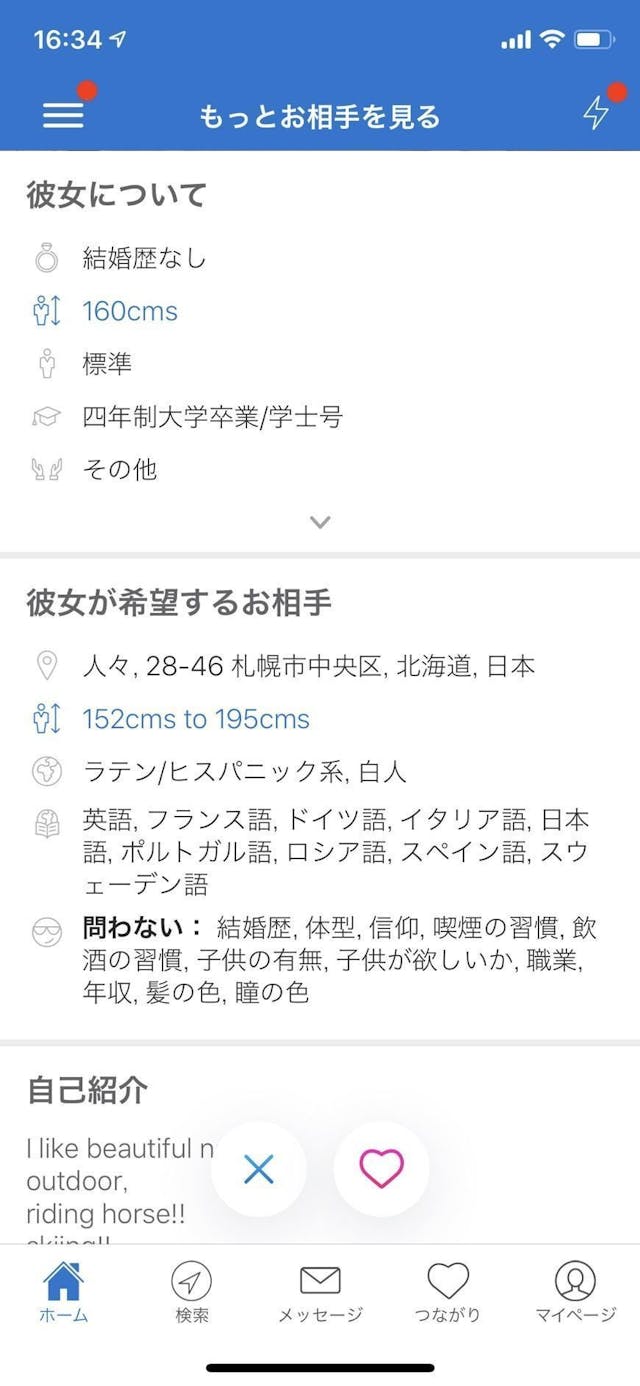The height and width of the screenshot is (1386, 640).
Task: Expand more details under 彼女について
Action: [320, 522]
